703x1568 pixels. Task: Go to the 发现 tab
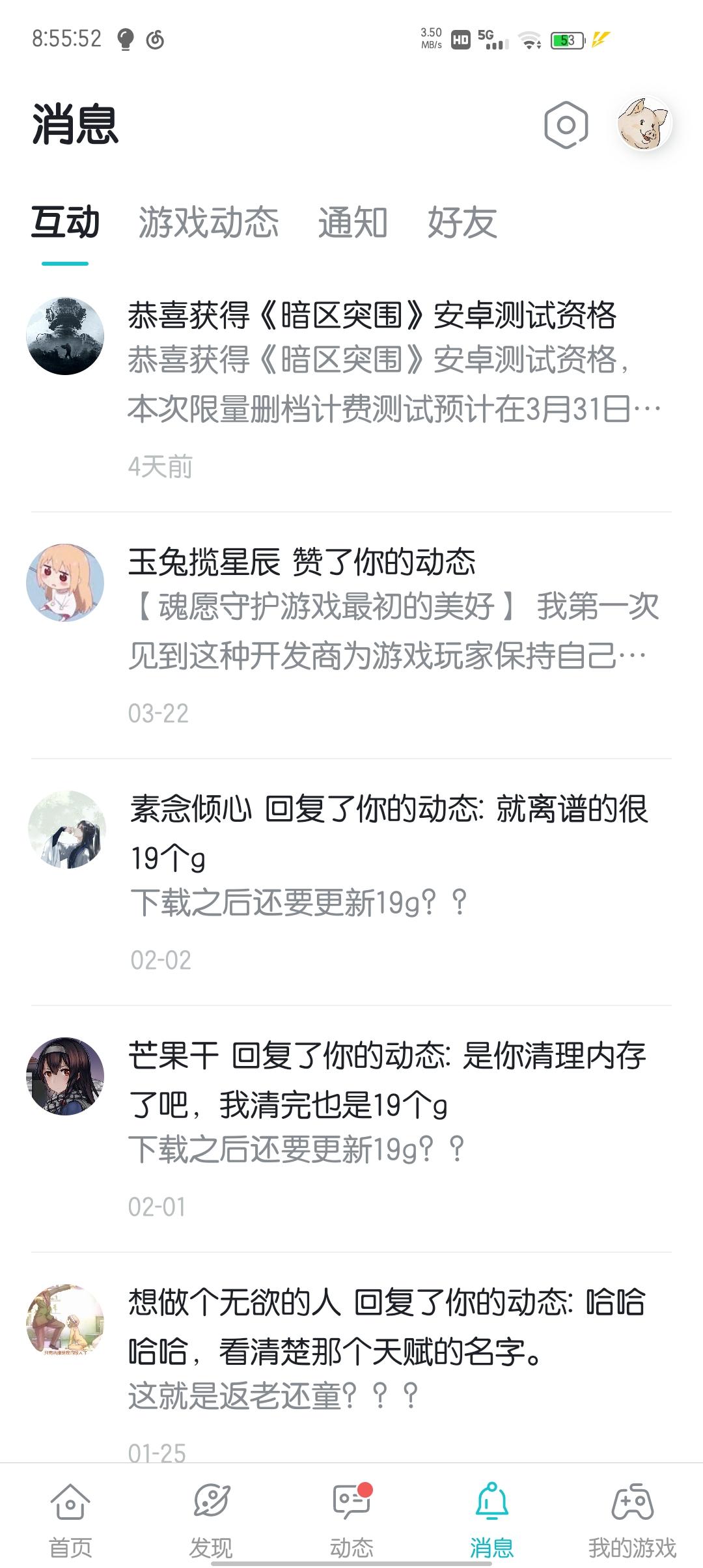(211, 1519)
